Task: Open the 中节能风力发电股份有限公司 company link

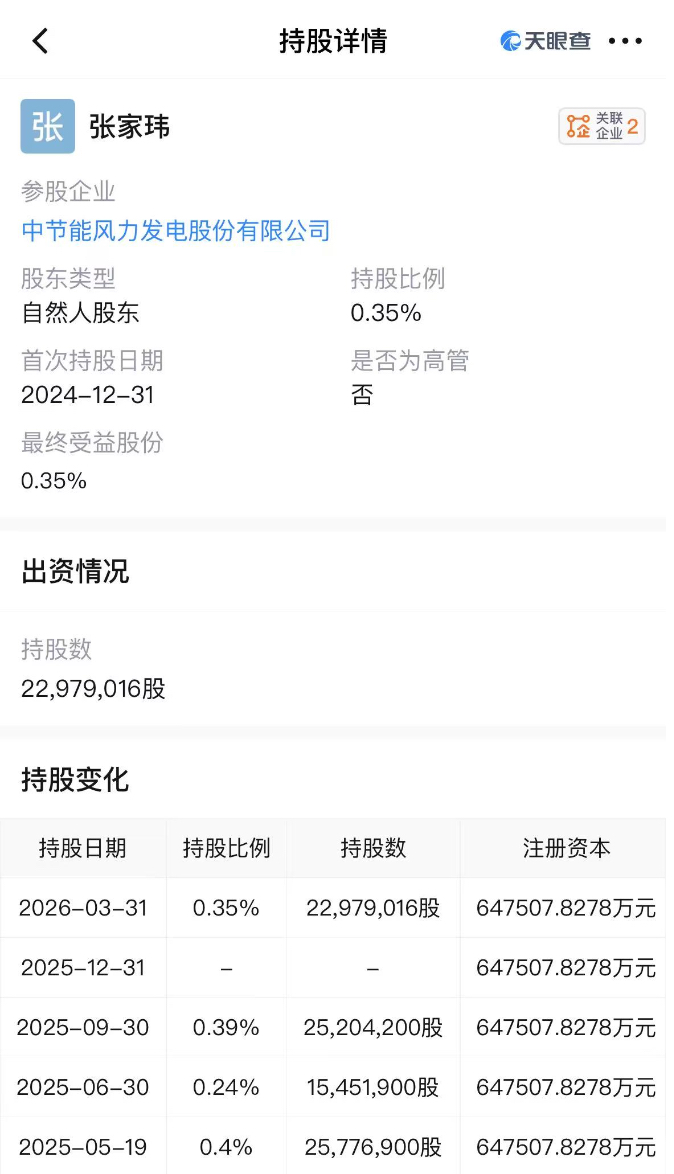Action: (176, 231)
